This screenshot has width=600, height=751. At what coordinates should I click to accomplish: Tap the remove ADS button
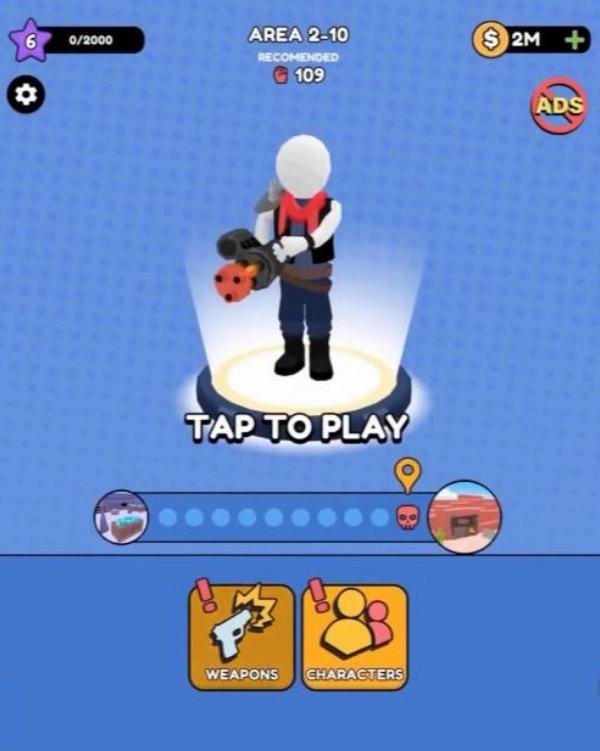tap(557, 105)
